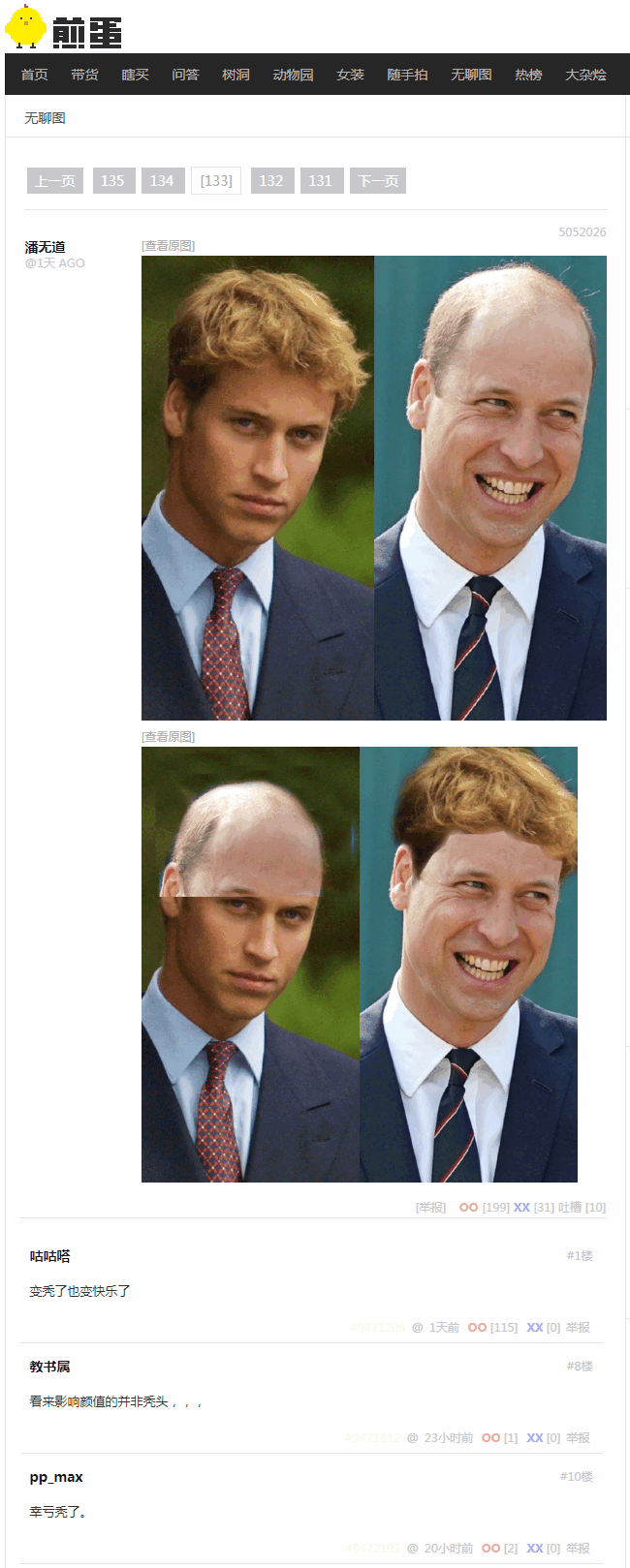The width and height of the screenshot is (630, 1568).
Task: Open first 查看原图 link above top image
Action: pos(169,246)
